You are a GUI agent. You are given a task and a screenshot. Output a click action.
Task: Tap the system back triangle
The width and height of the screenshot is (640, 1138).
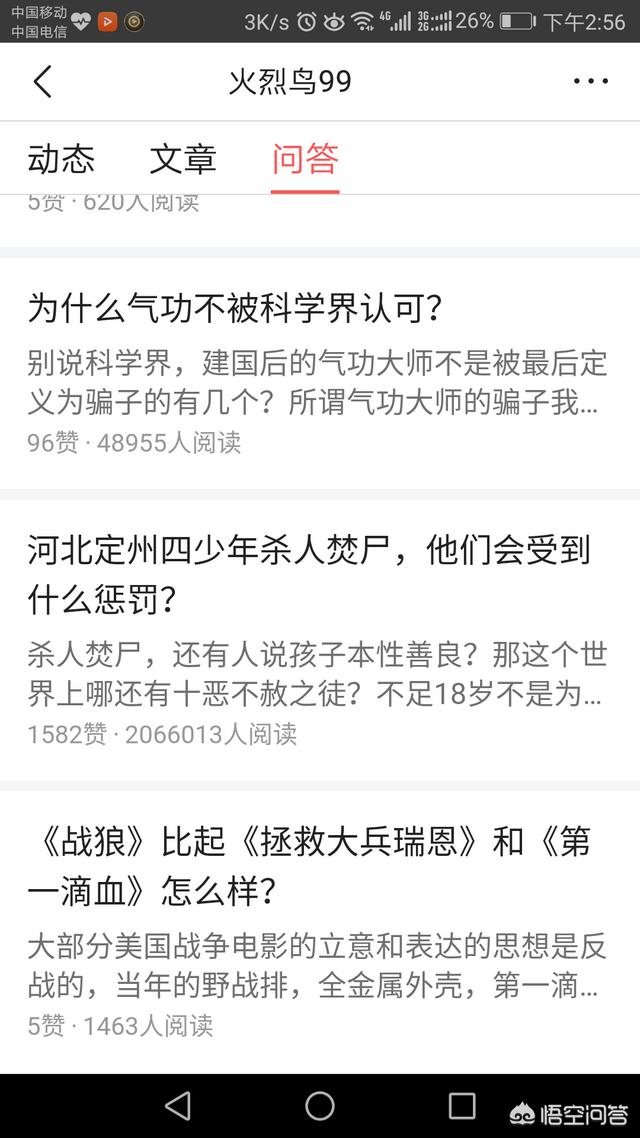178,1105
